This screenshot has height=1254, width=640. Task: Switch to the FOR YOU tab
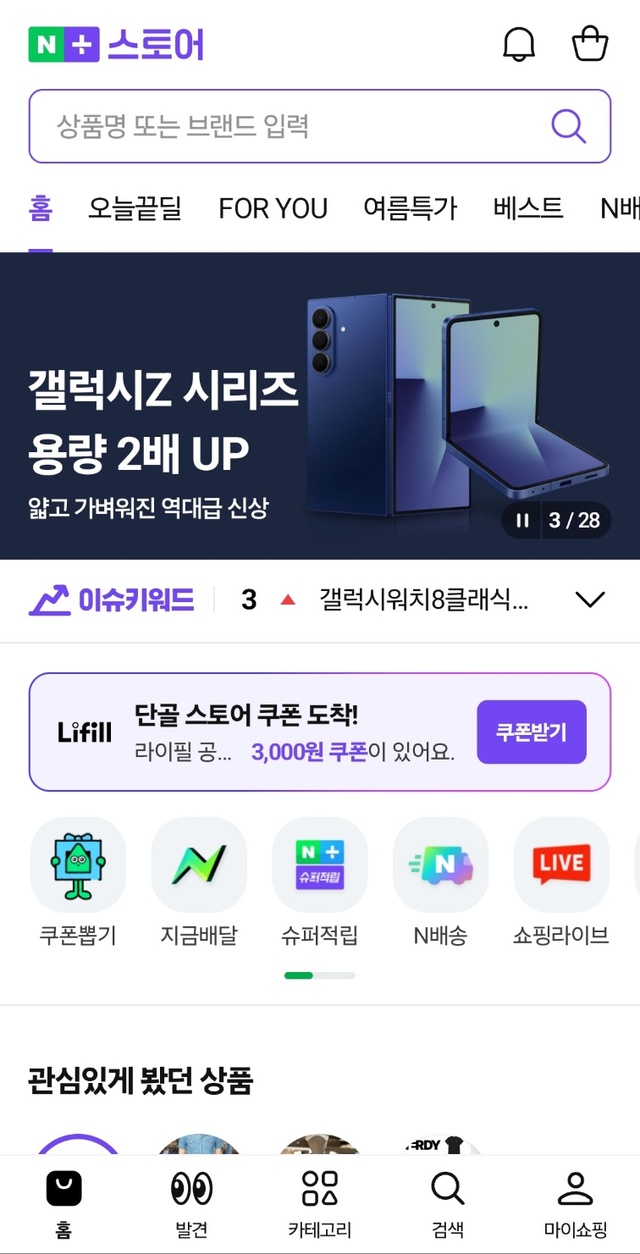click(x=273, y=208)
